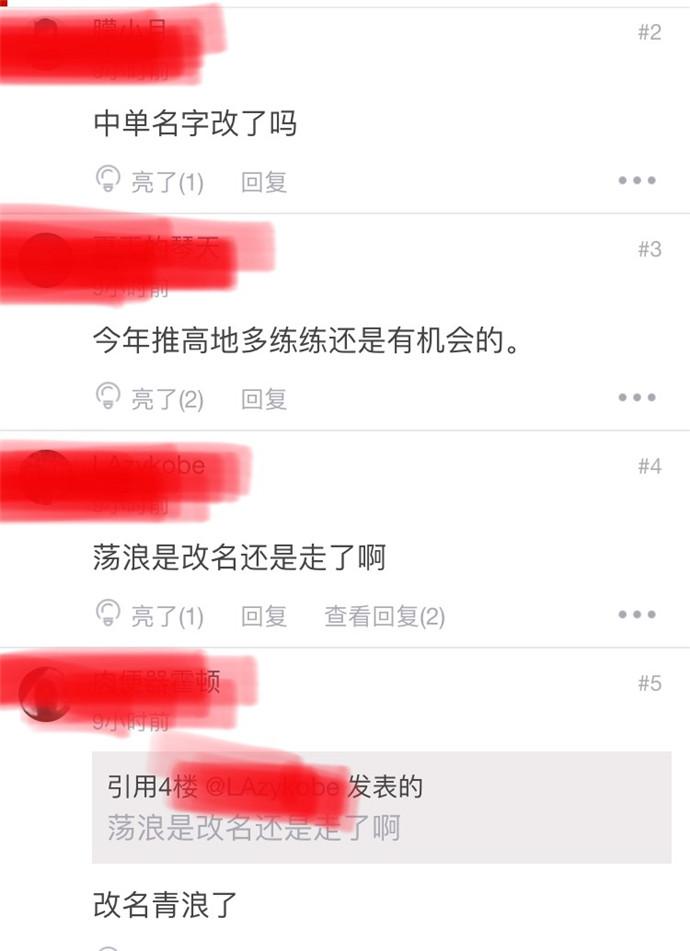Image resolution: width=690 pixels, height=951 pixels.
Task: Open the quoted floor-4 comment in #5
Action: tap(381, 807)
